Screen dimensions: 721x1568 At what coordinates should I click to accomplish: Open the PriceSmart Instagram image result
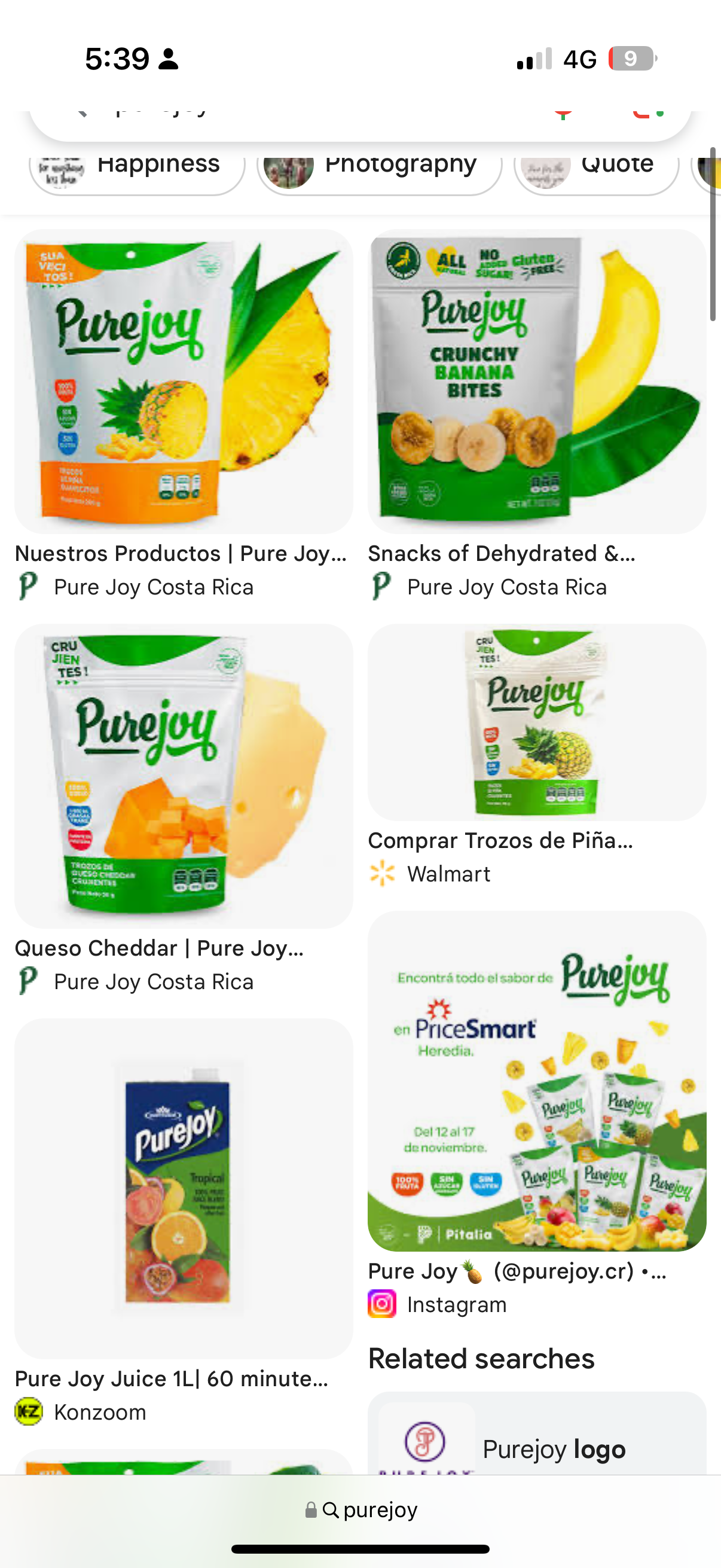(x=537, y=1081)
